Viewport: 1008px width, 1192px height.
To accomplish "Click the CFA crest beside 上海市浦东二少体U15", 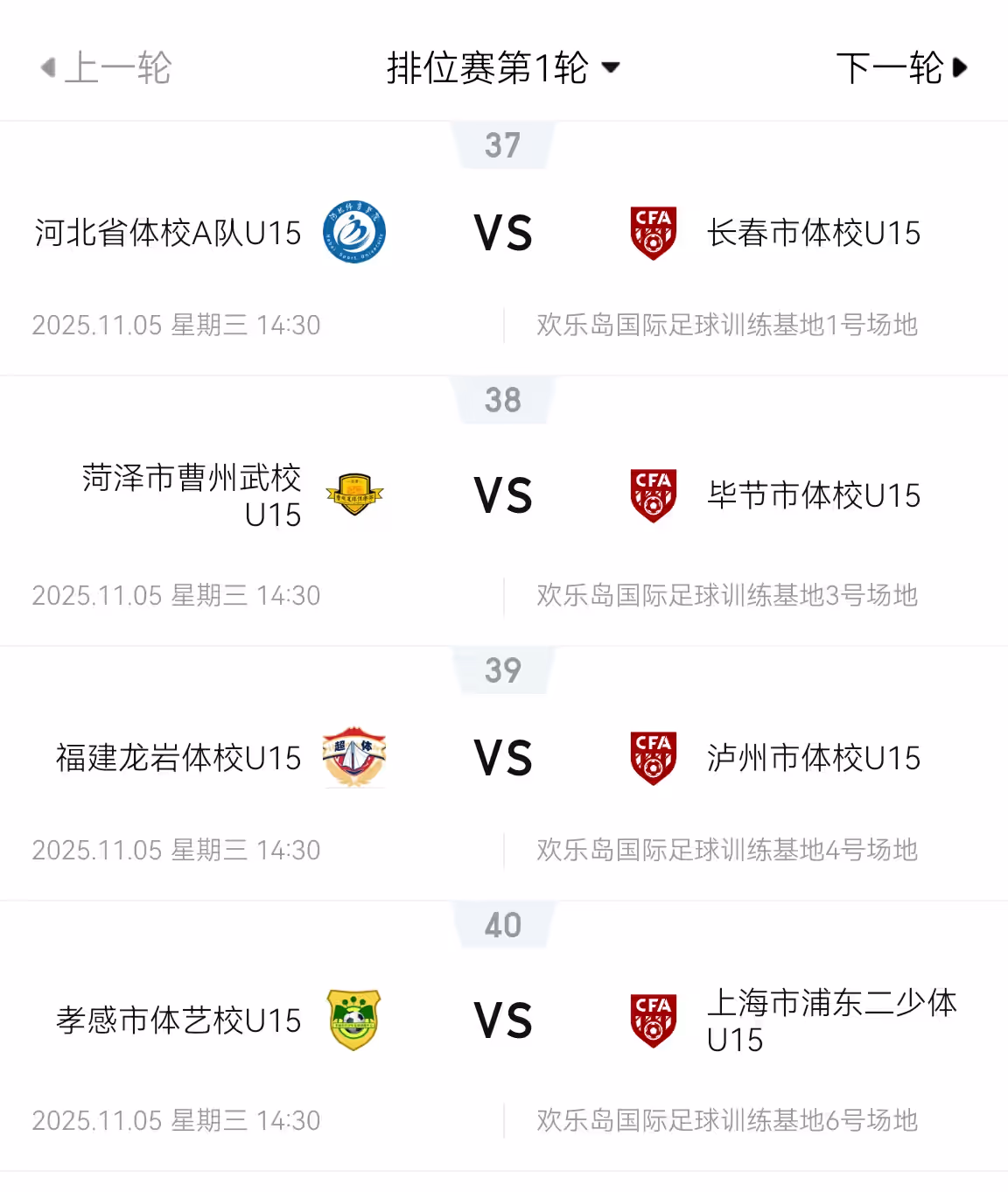I will point(654,1020).
